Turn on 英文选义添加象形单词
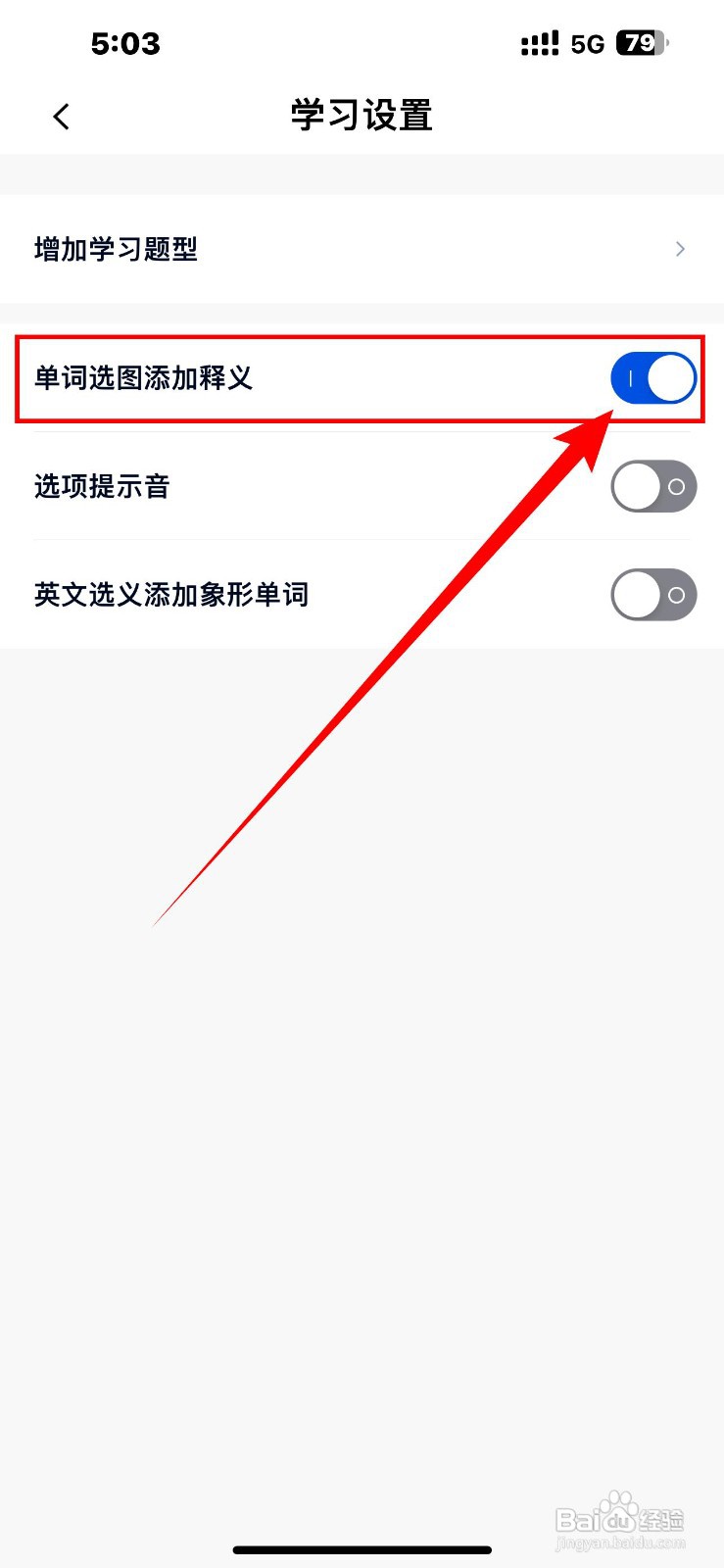The height and width of the screenshot is (1568, 724). pyautogui.click(x=652, y=595)
